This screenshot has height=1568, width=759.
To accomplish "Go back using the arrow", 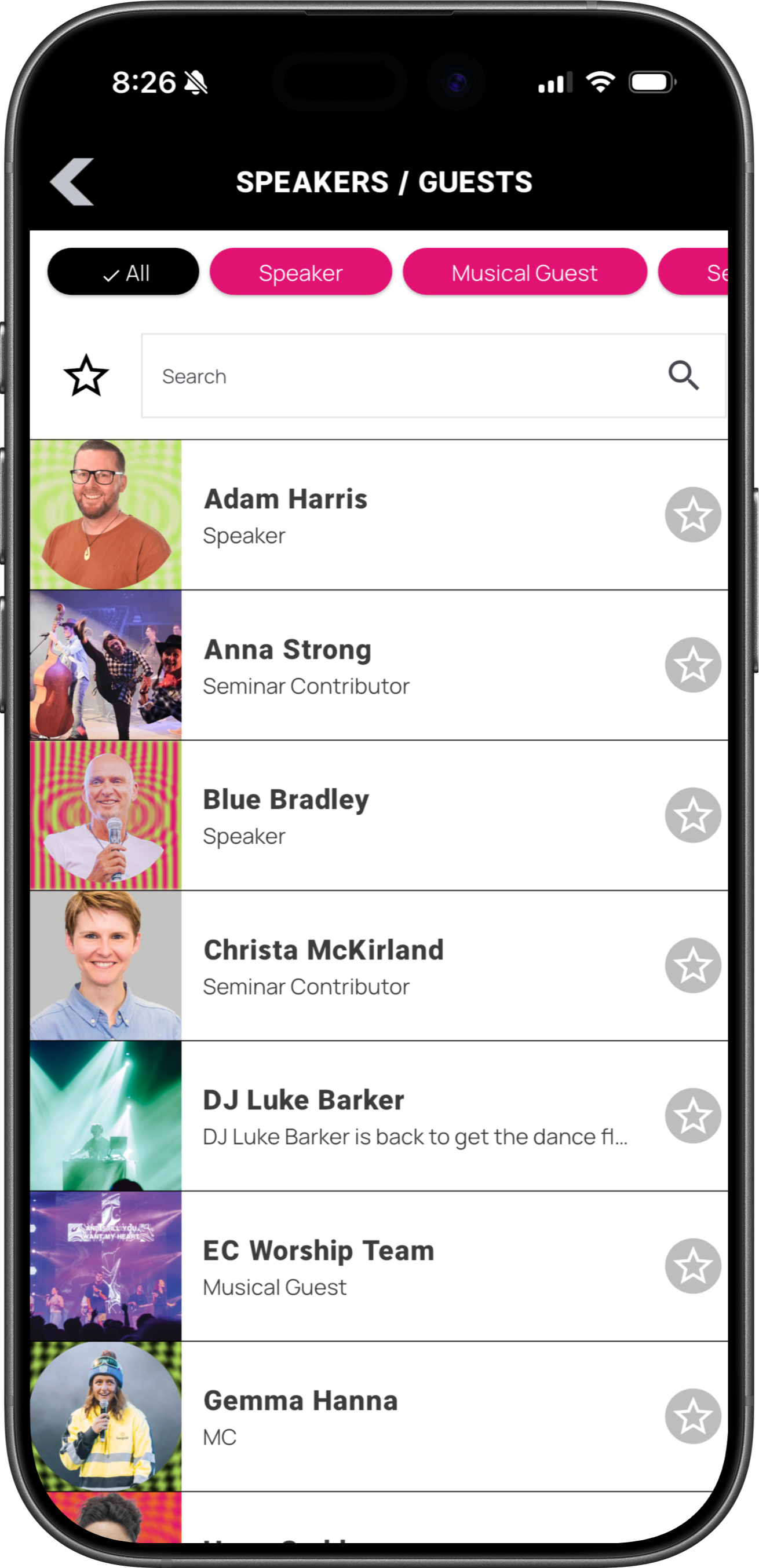I will [x=72, y=182].
